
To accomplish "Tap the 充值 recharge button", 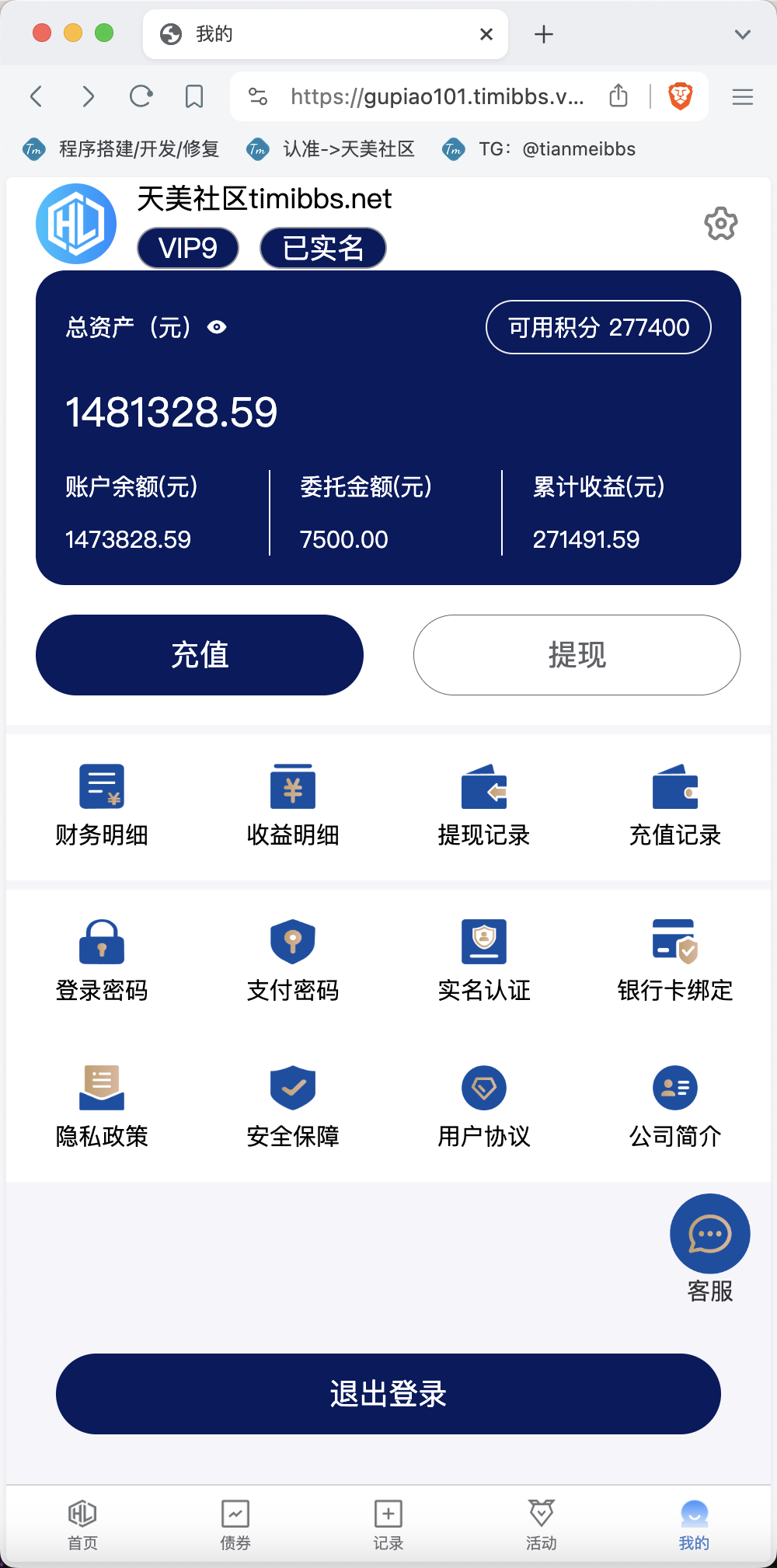I will (200, 655).
